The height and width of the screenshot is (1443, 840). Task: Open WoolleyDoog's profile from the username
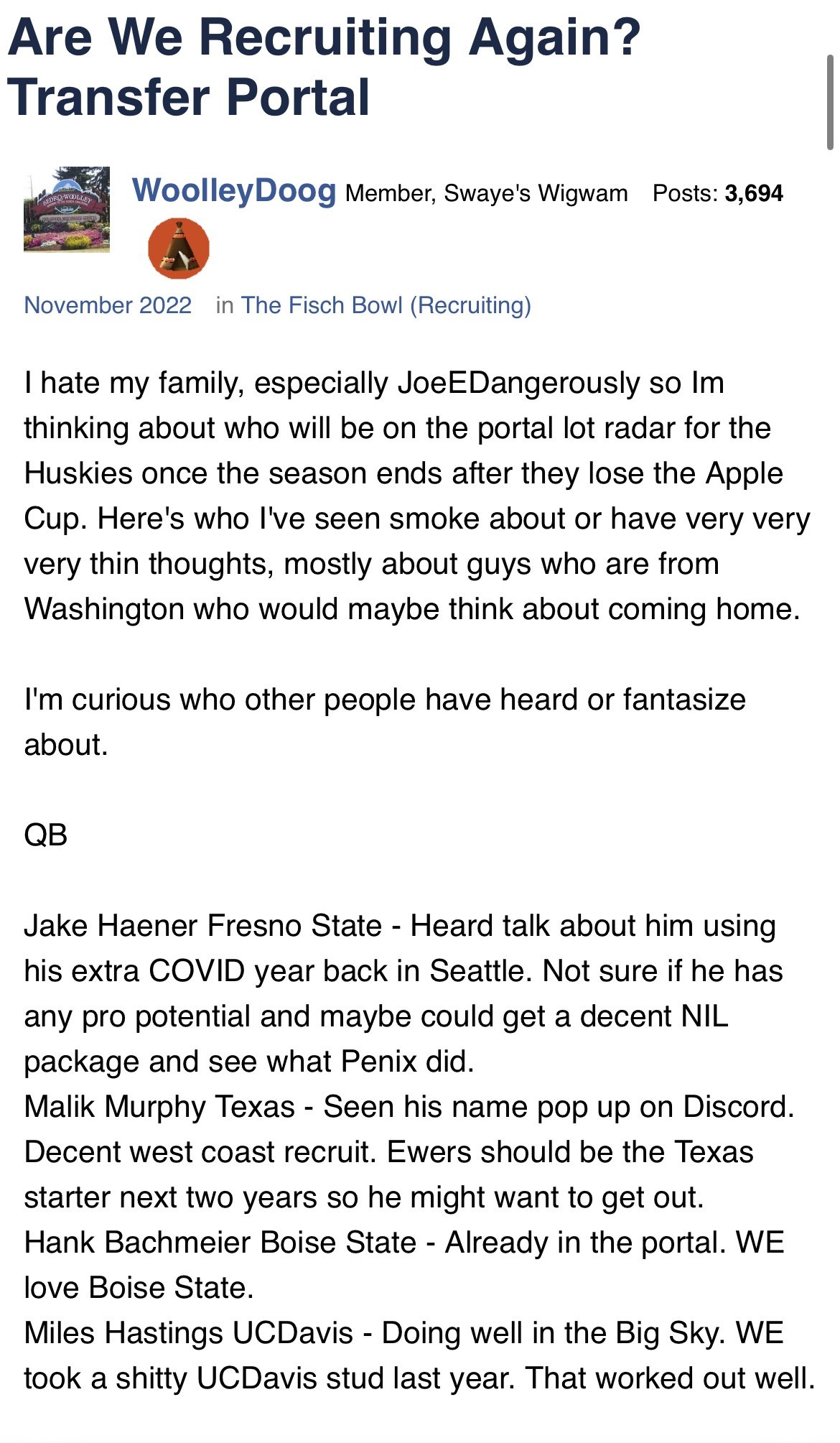pos(233,191)
